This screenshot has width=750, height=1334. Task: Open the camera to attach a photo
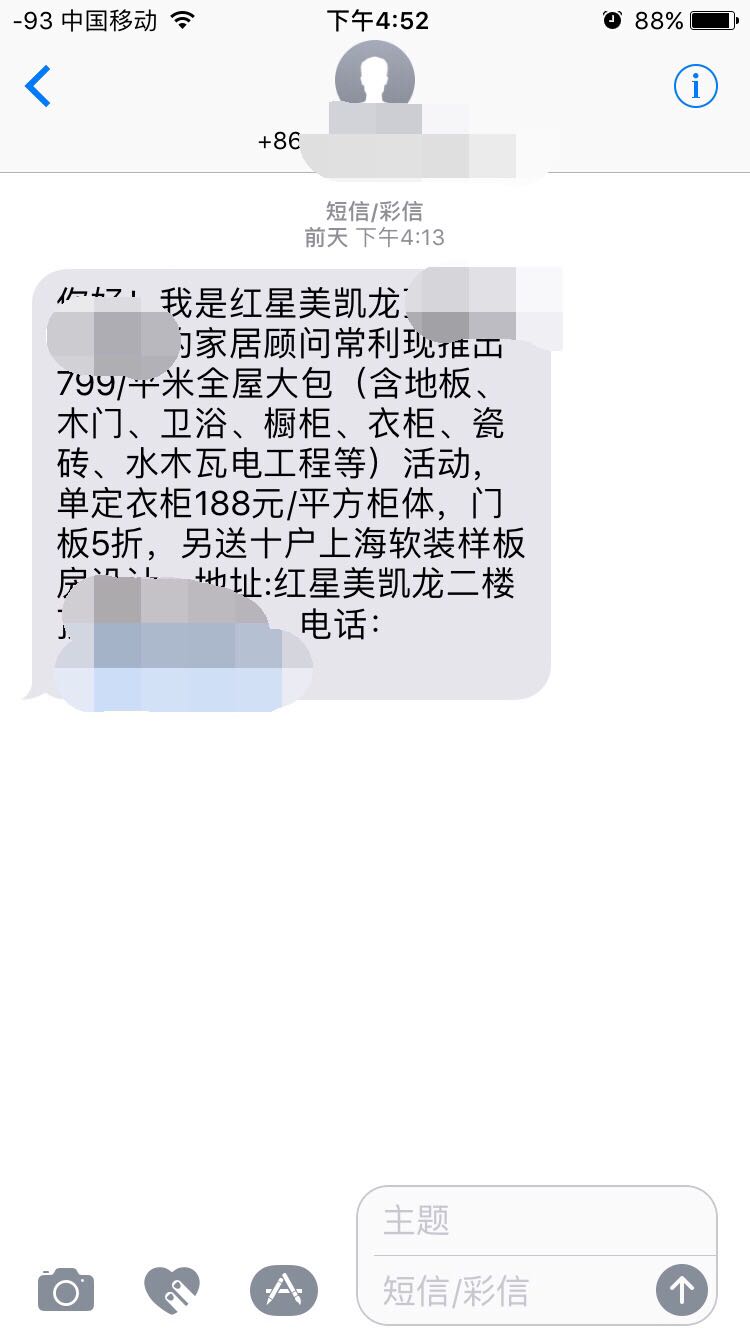click(66, 1290)
